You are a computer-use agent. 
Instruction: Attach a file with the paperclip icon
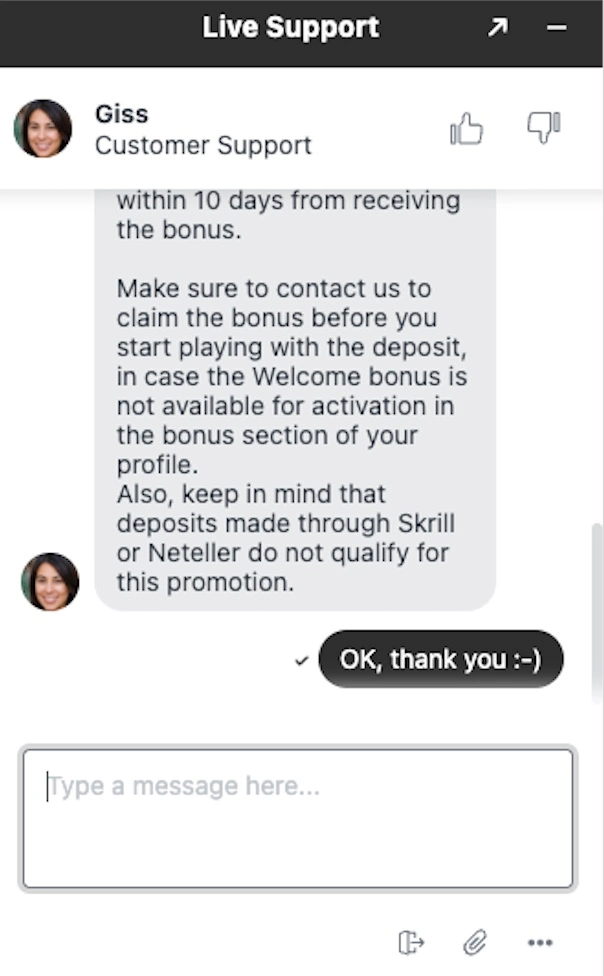(475, 942)
